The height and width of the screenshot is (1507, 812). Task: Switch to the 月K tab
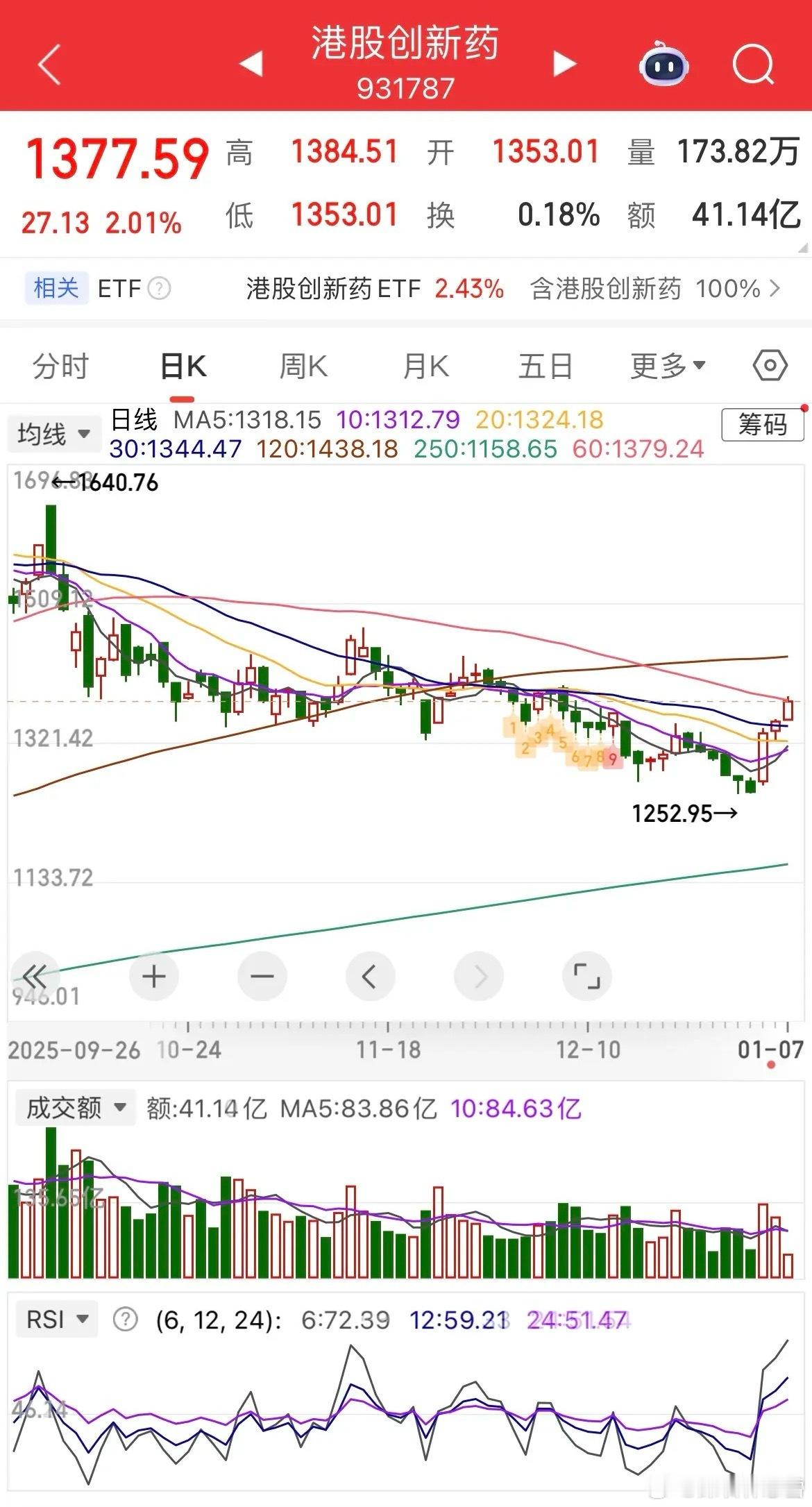click(425, 366)
